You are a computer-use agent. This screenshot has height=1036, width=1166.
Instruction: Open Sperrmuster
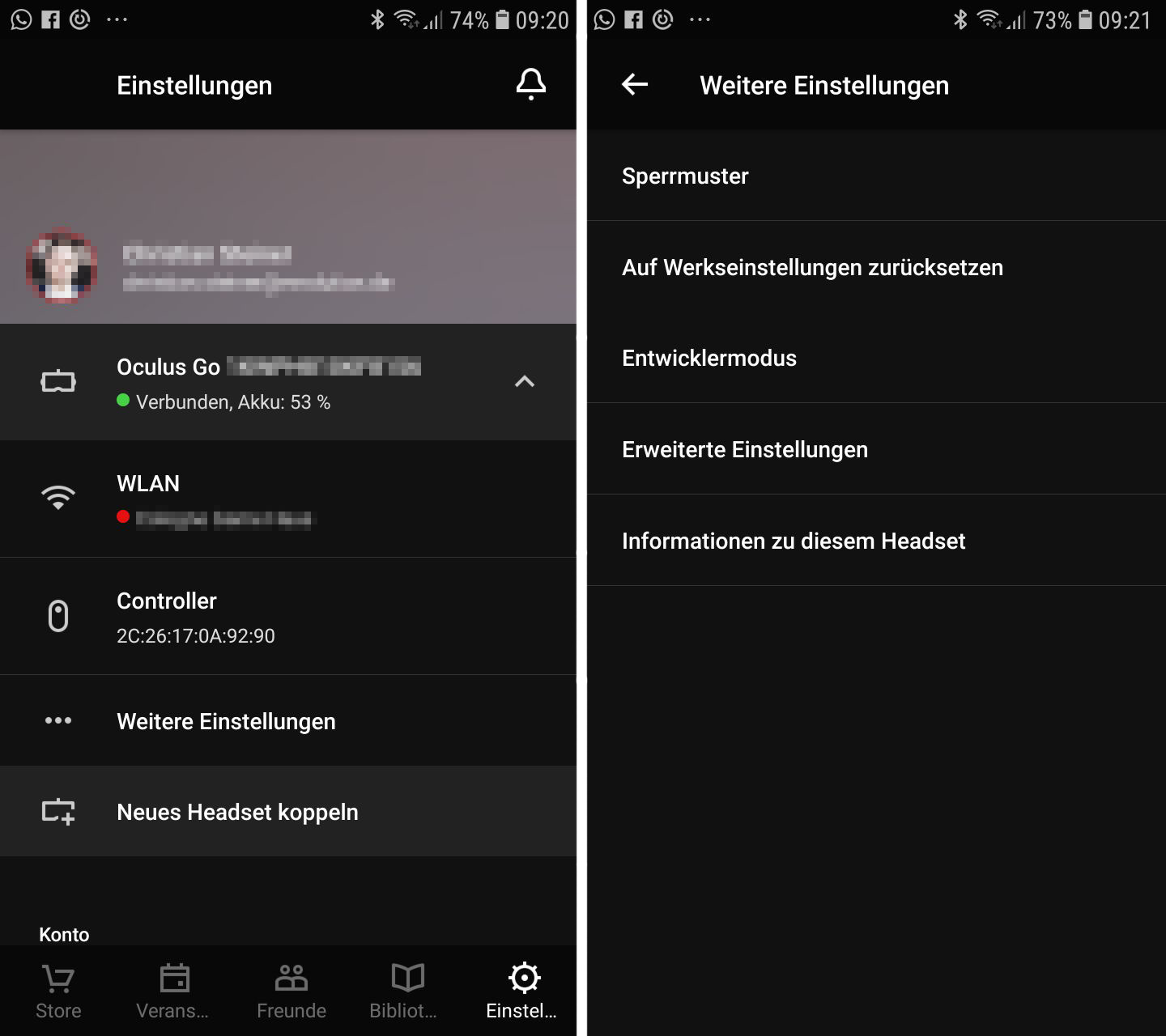coord(876,176)
